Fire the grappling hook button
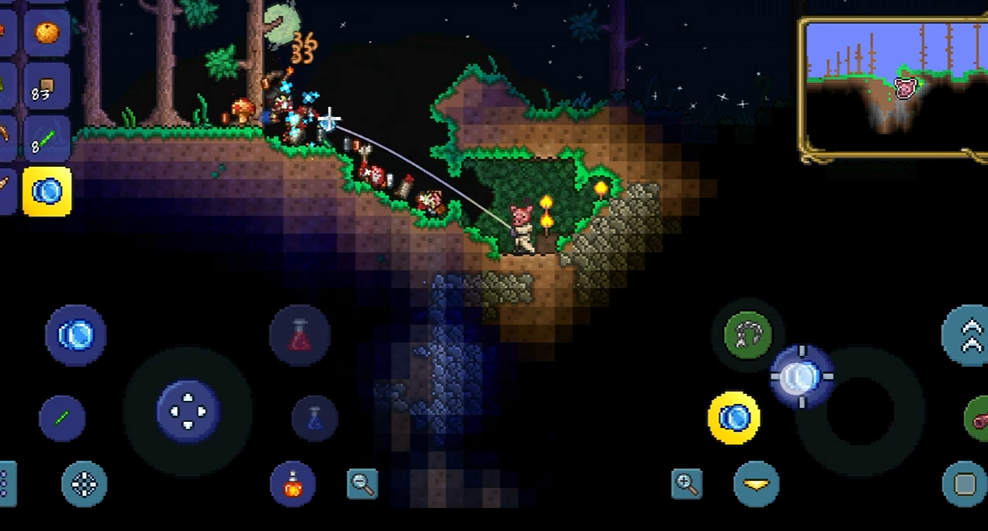 point(748,335)
